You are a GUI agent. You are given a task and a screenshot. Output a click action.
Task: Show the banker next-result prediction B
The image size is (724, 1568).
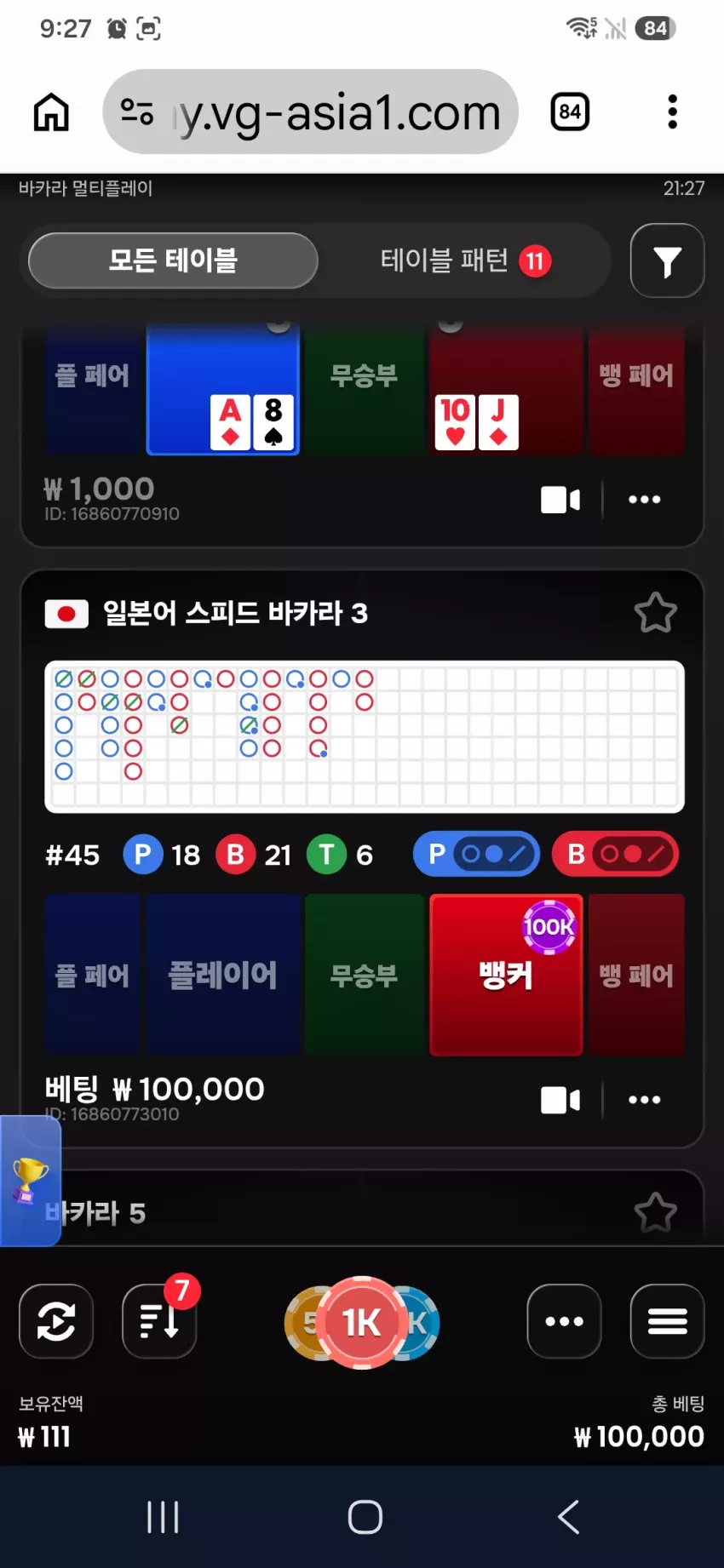615,854
